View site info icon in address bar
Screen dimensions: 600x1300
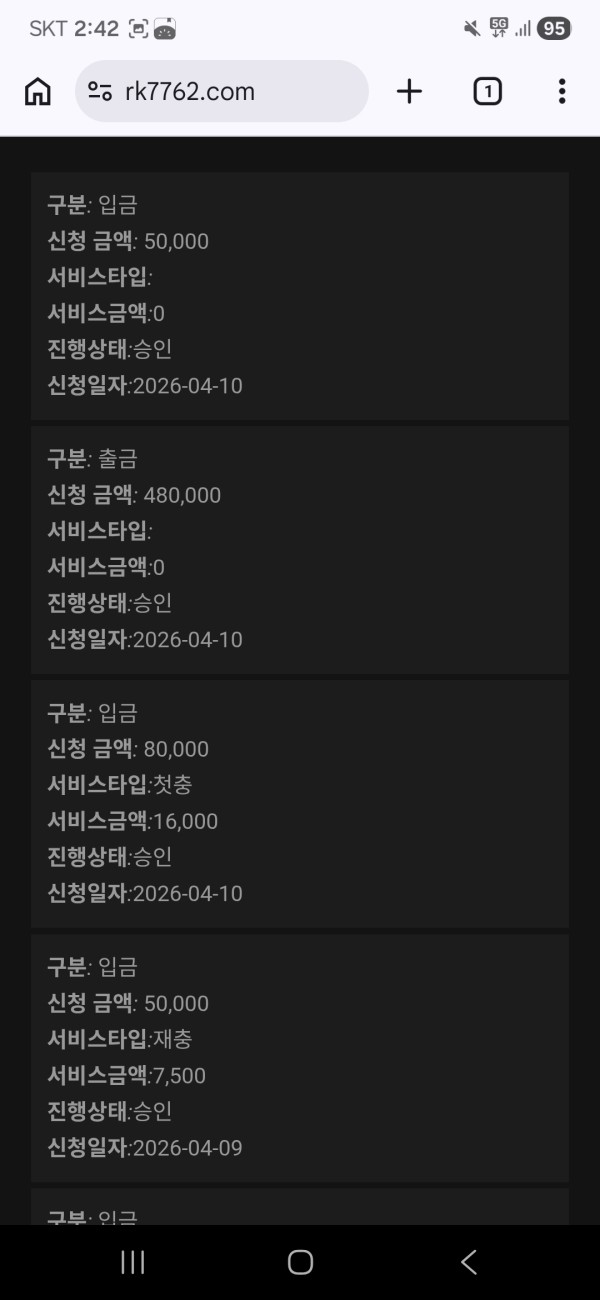tap(100, 92)
